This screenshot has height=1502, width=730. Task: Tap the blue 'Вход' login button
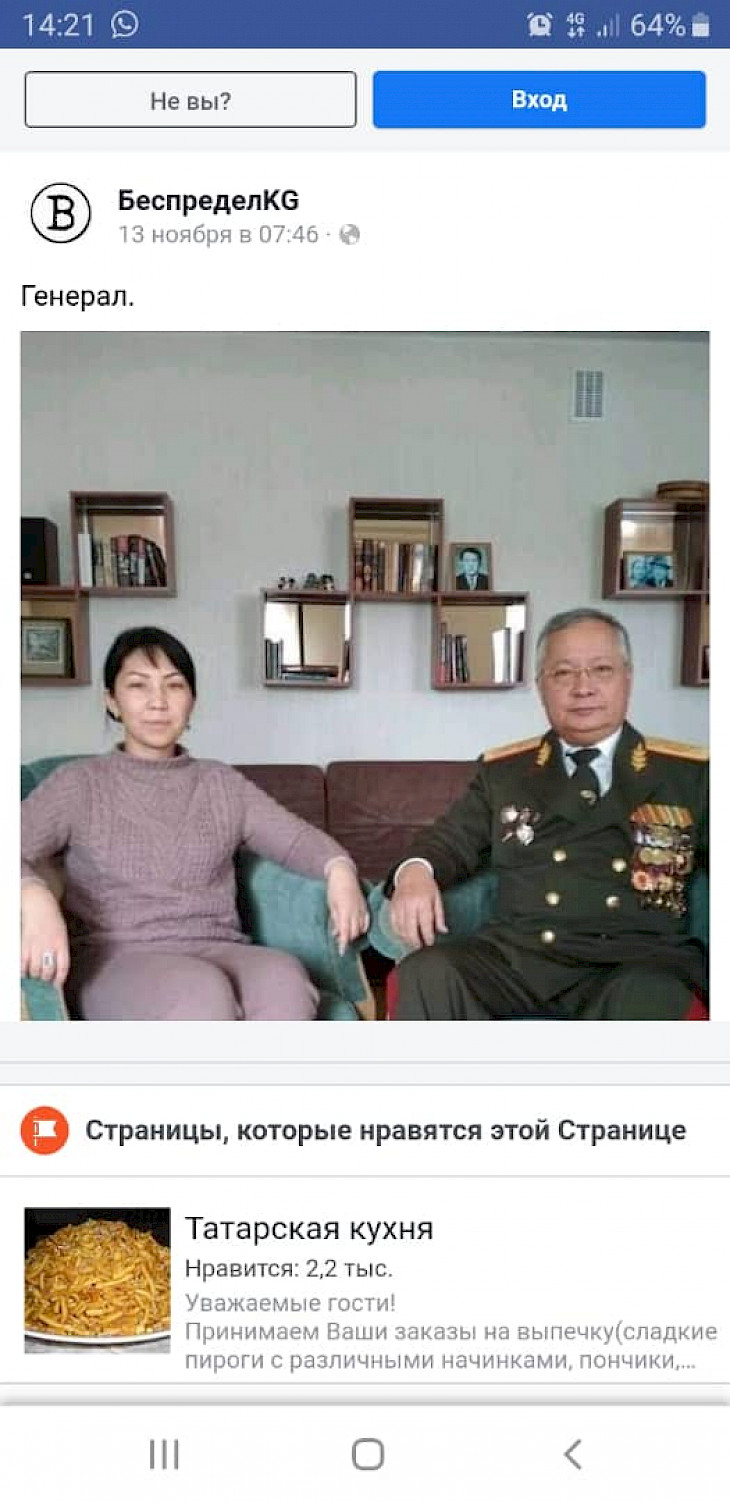539,100
